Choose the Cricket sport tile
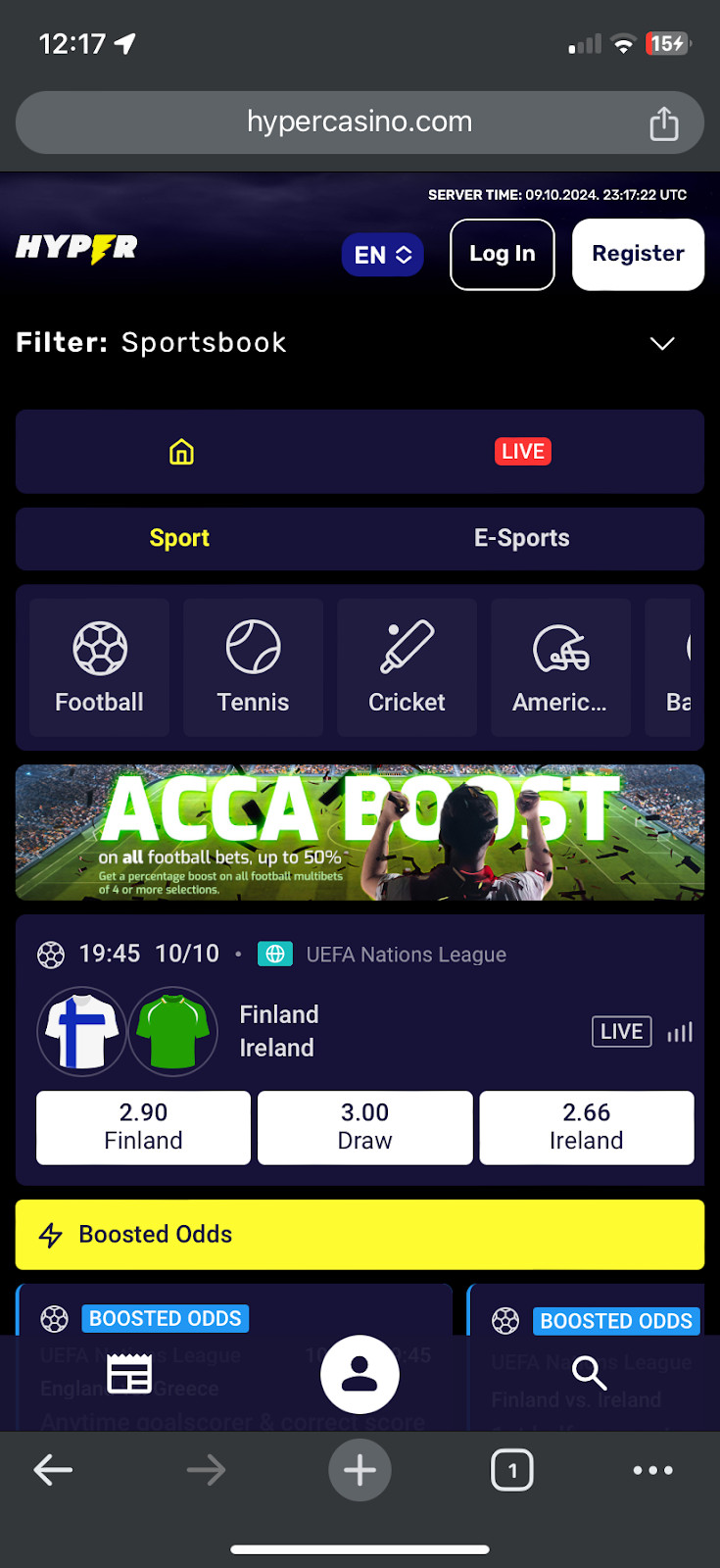This screenshot has width=720, height=1568. pos(407,667)
